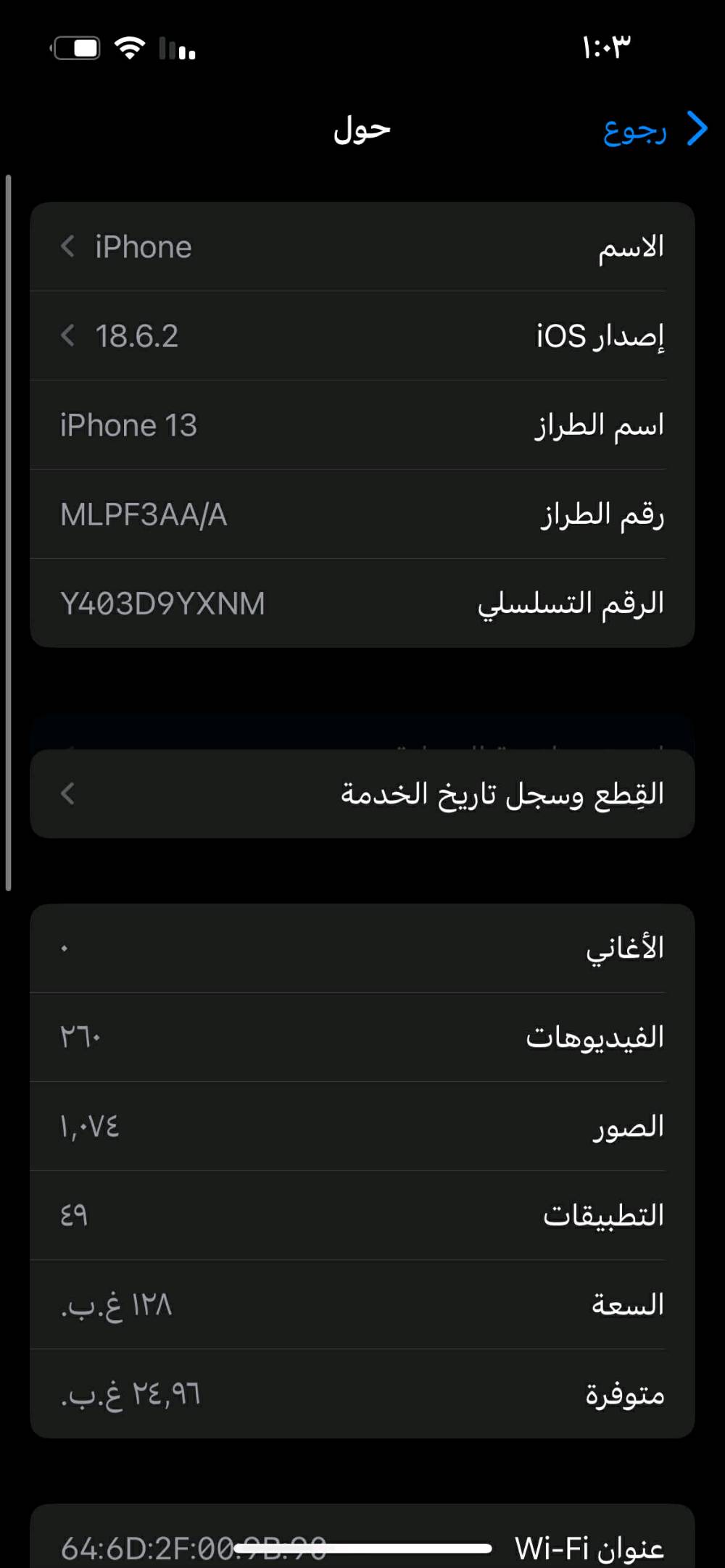Tap the blue back chevron icon

697,128
